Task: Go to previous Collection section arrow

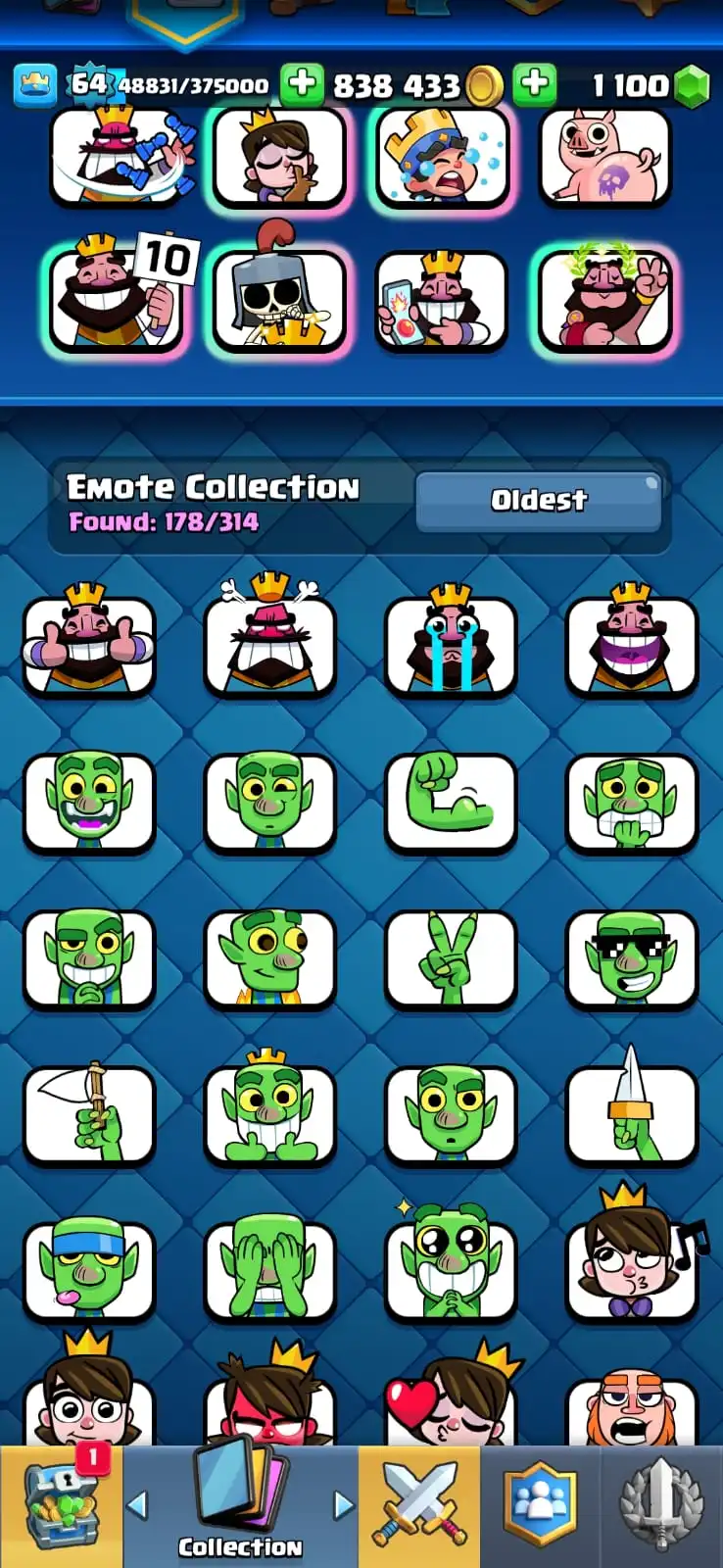Action: [138, 1504]
